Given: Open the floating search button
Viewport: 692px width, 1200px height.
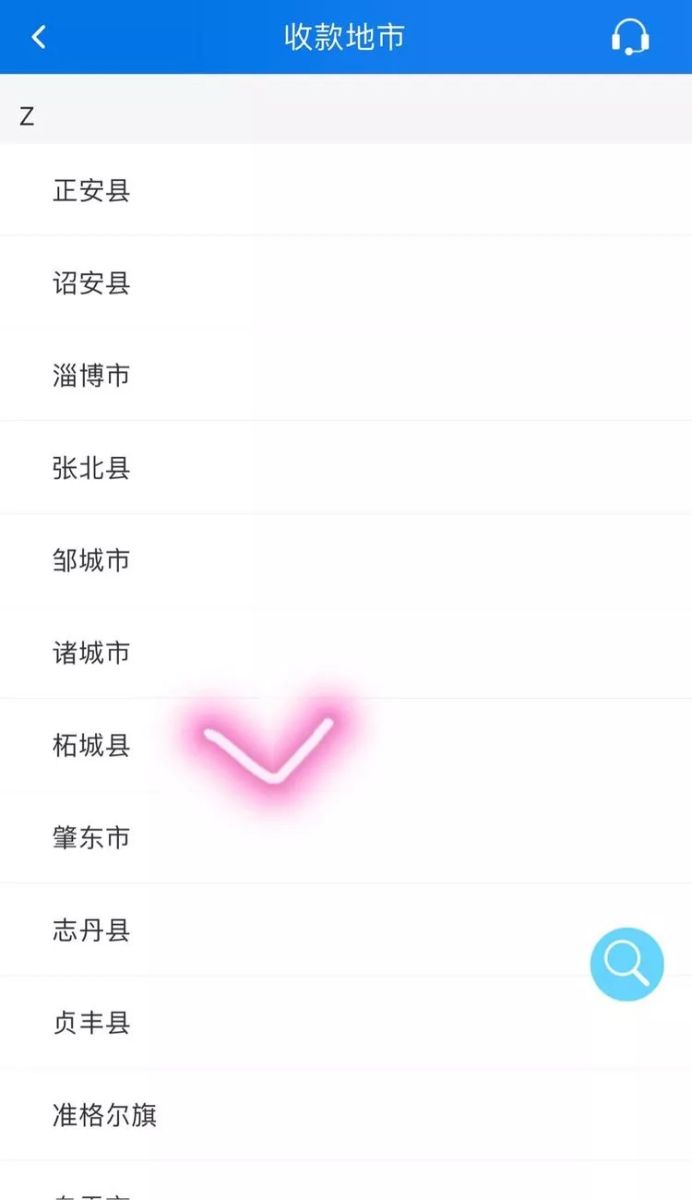Looking at the screenshot, I should pyautogui.click(x=627, y=964).
